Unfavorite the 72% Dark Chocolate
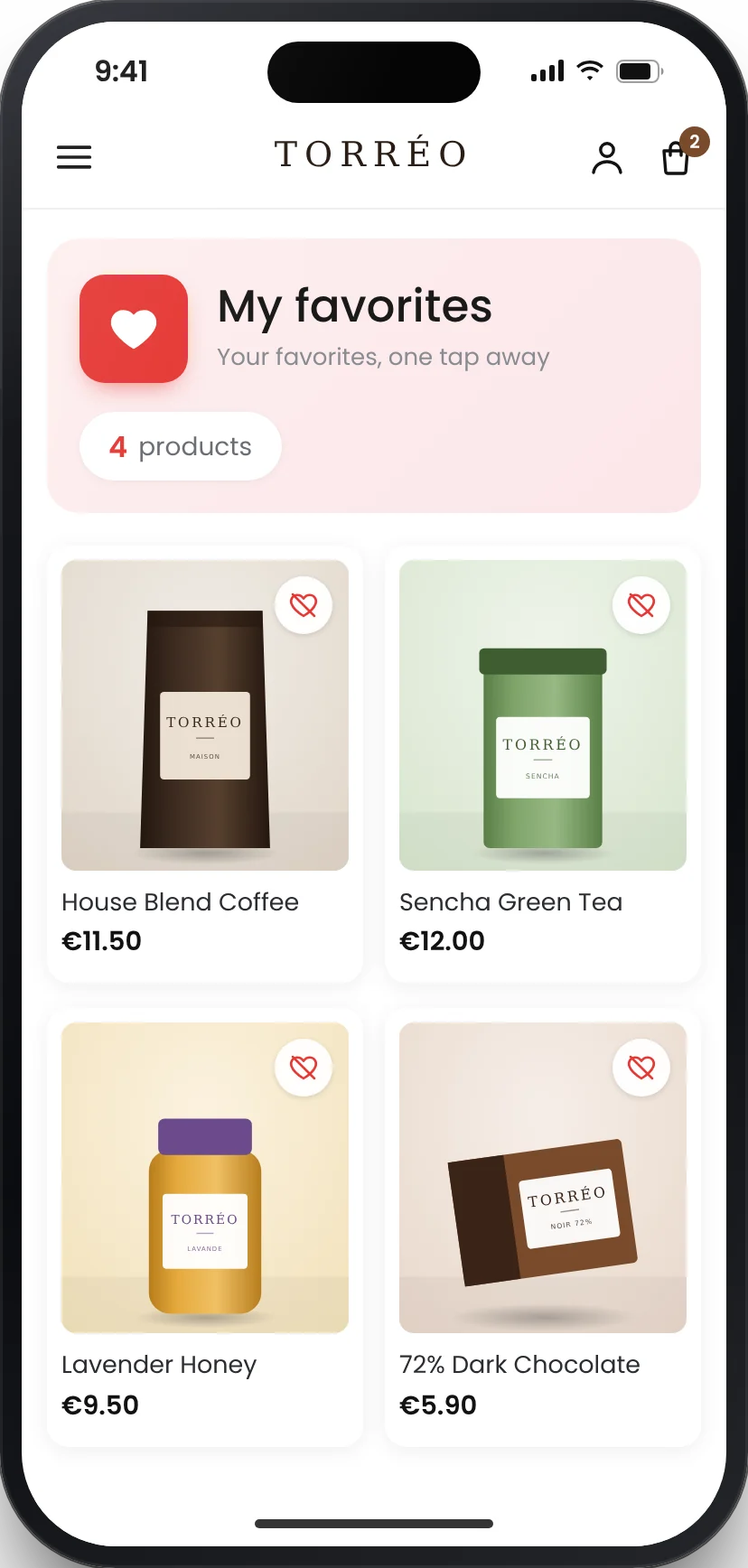 [x=641, y=1068]
